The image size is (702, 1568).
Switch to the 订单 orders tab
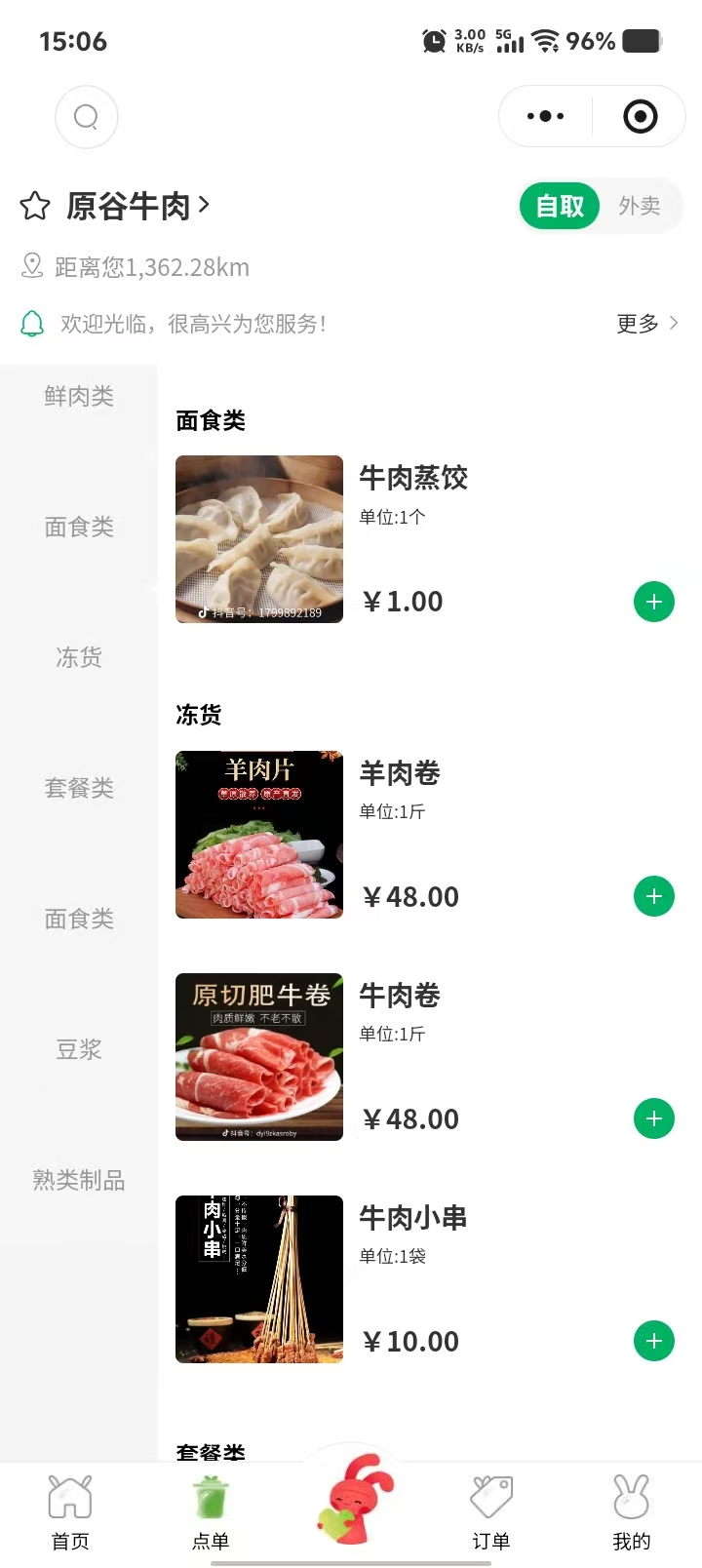[491, 1511]
